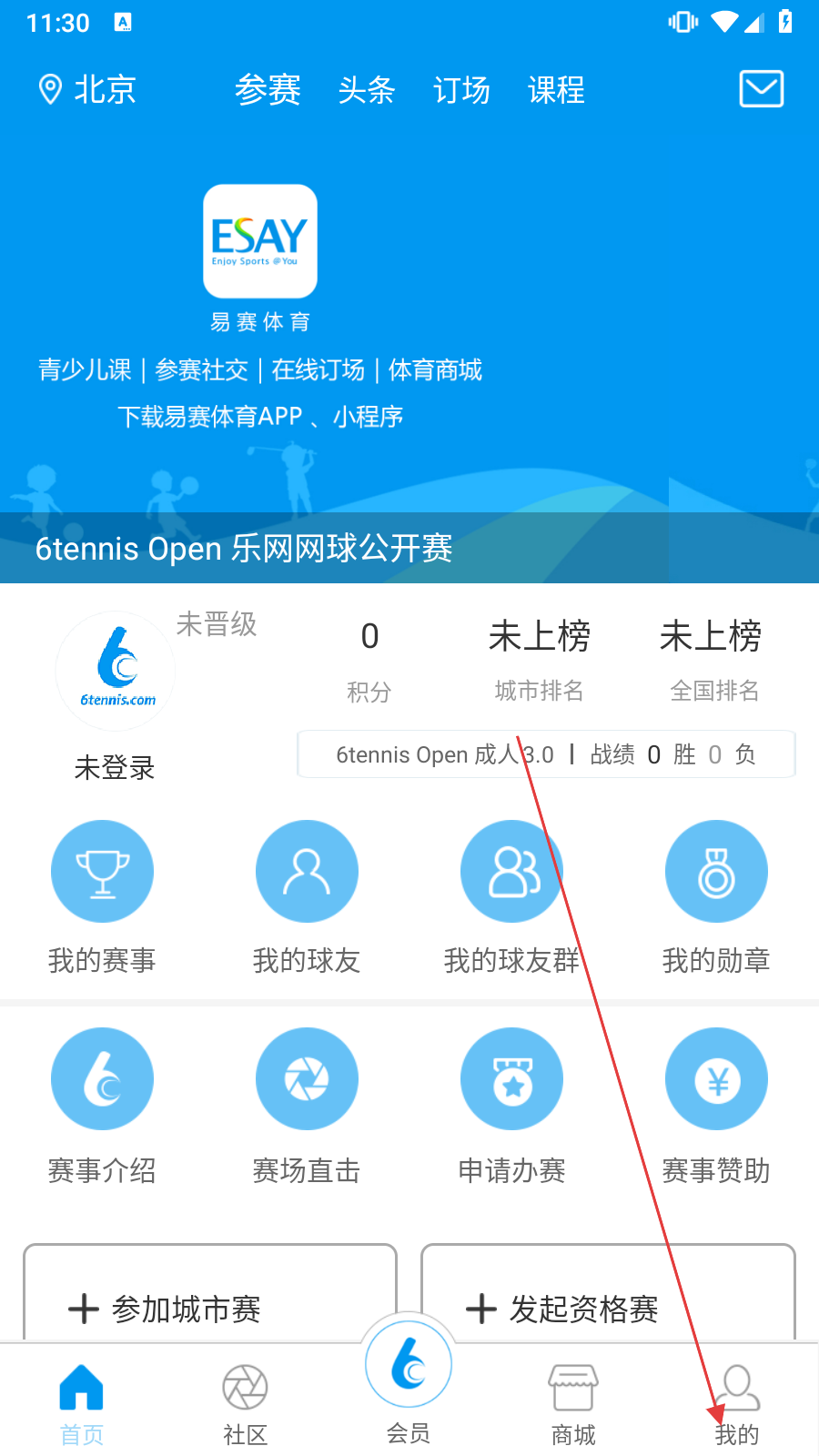Open 我的球友
The width and height of the screenshot is (819, 1456).
coord(307,896)
